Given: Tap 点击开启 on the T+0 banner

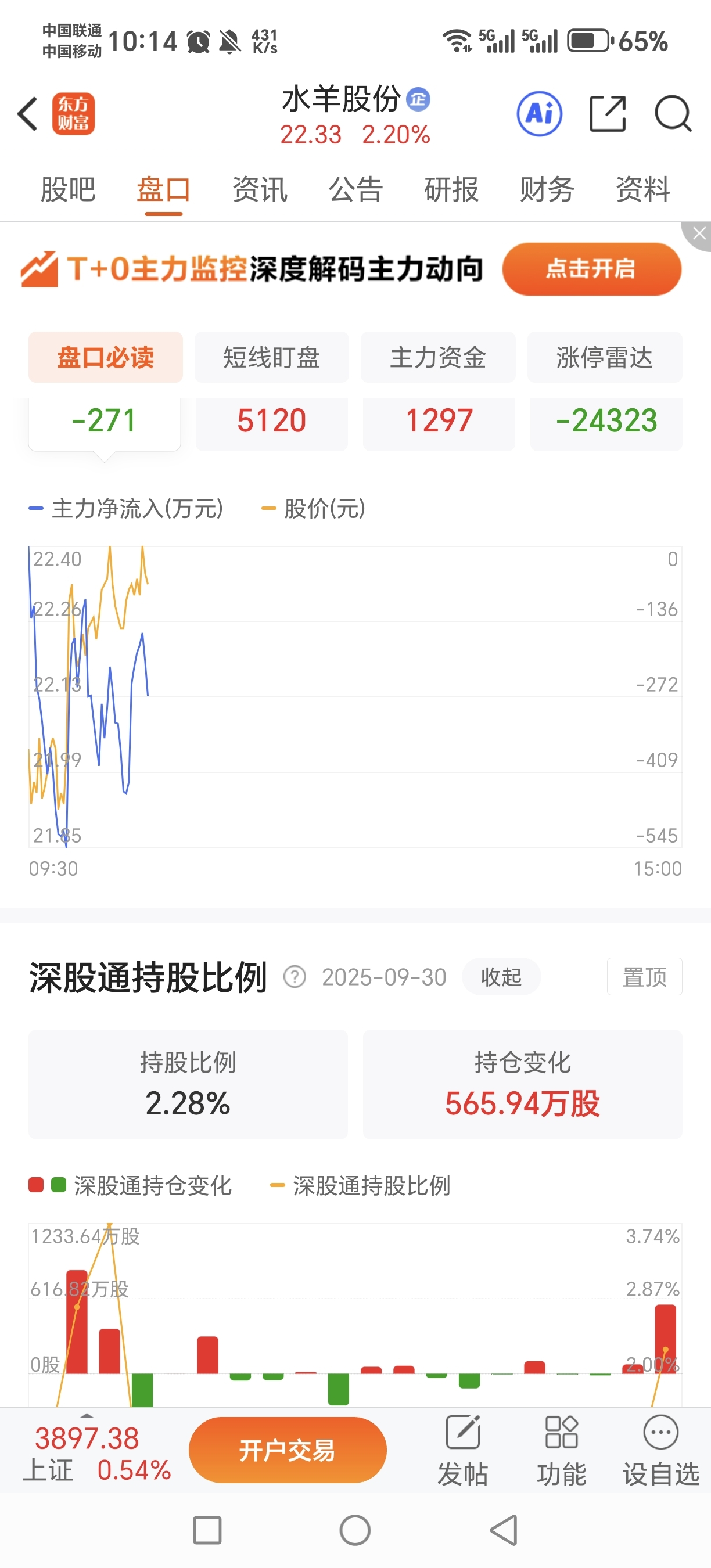Looking at the screenshot, I should click(591, 269).
